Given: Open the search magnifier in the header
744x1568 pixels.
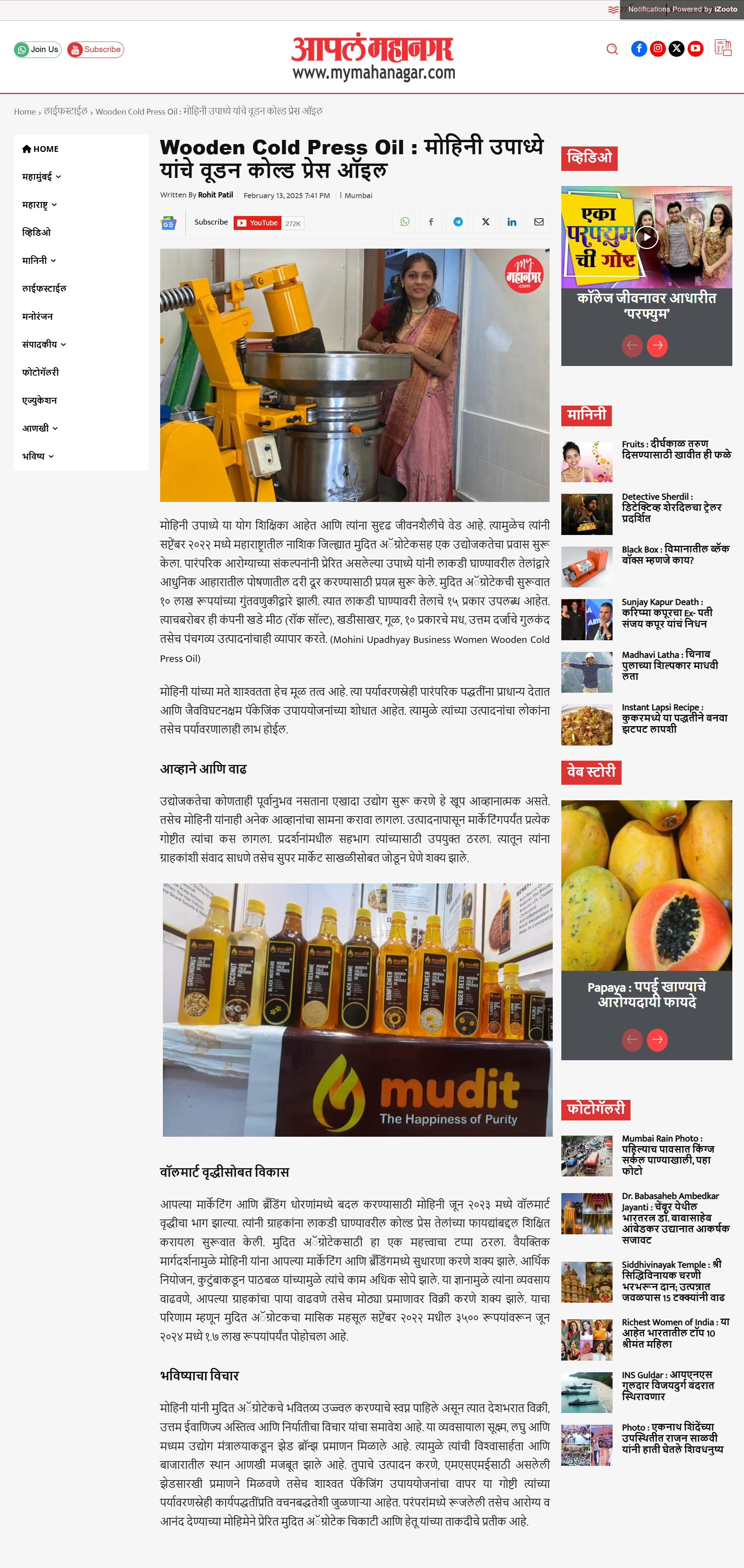Looking at the screenshot, I should click(613, 49).
